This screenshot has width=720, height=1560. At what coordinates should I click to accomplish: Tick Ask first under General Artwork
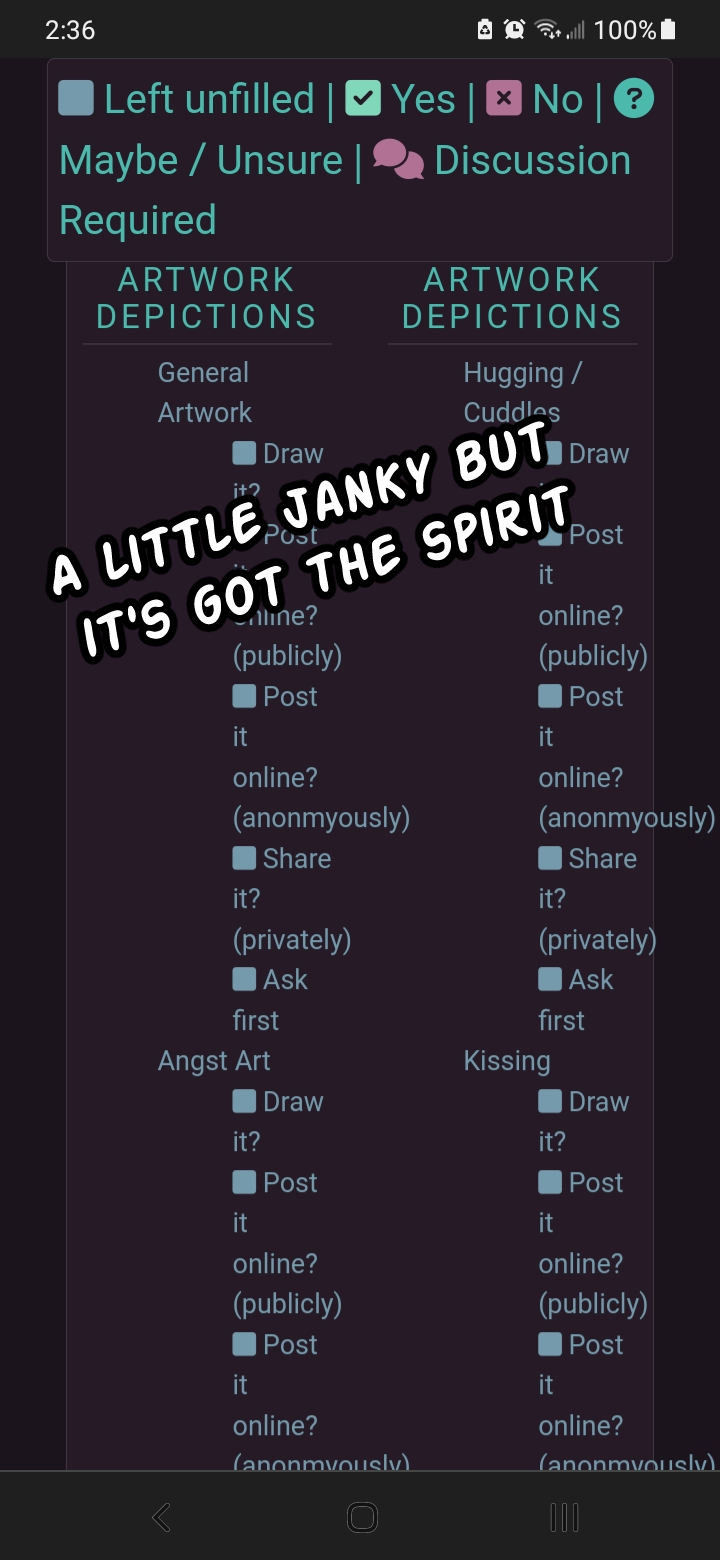pyautogui.click(x=244, y=979)
